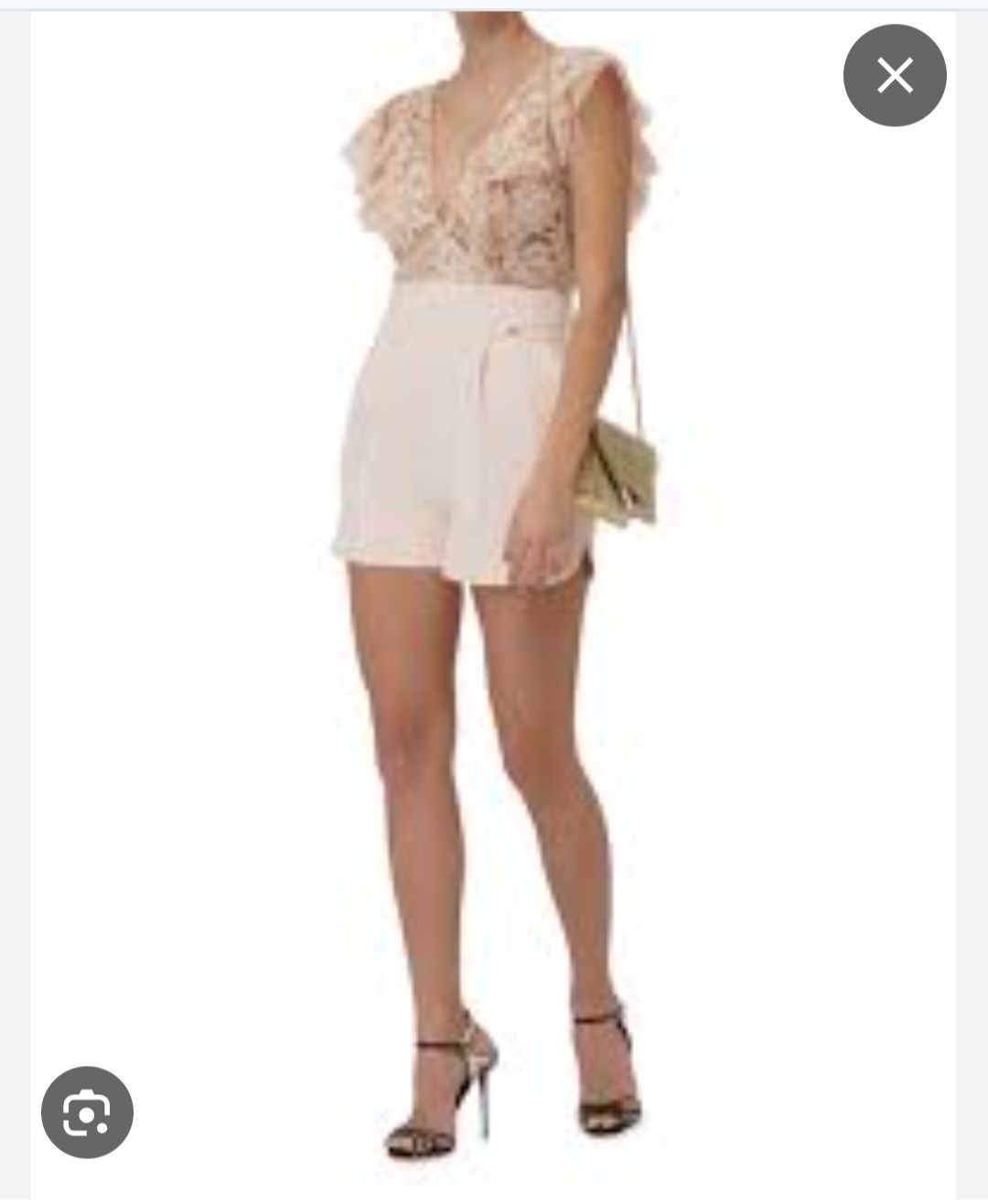Search this image with Lens
Screen dimensions: 988x1204
pyautogui.click(x=87, y=1112)
